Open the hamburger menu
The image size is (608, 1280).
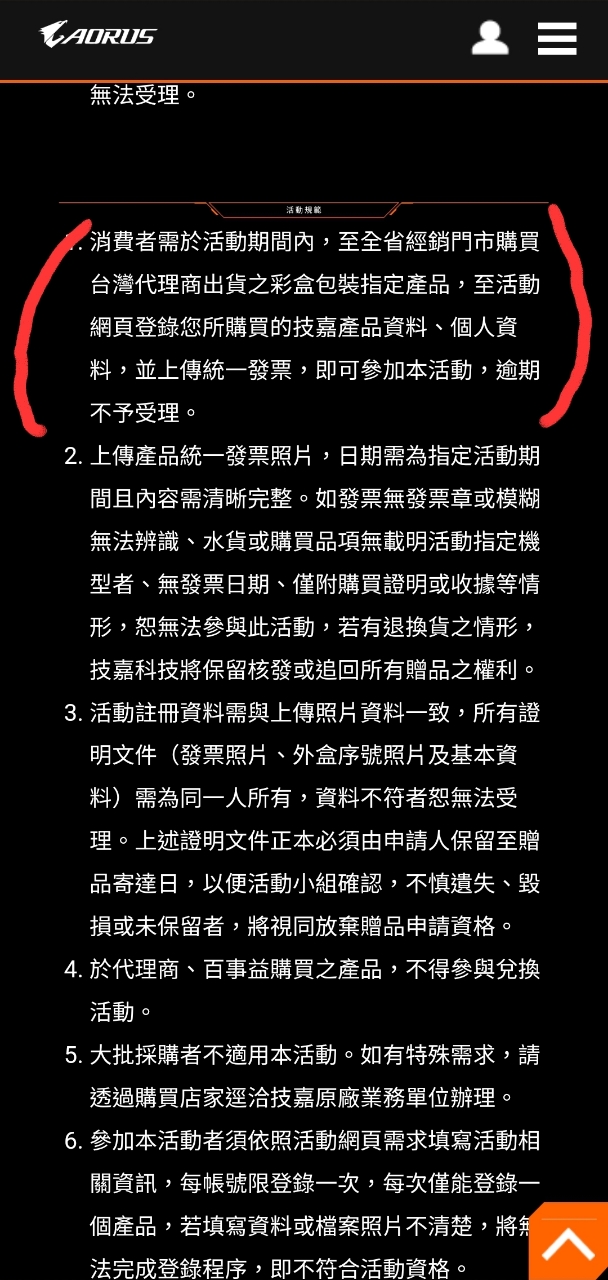(x=557, y=37)
